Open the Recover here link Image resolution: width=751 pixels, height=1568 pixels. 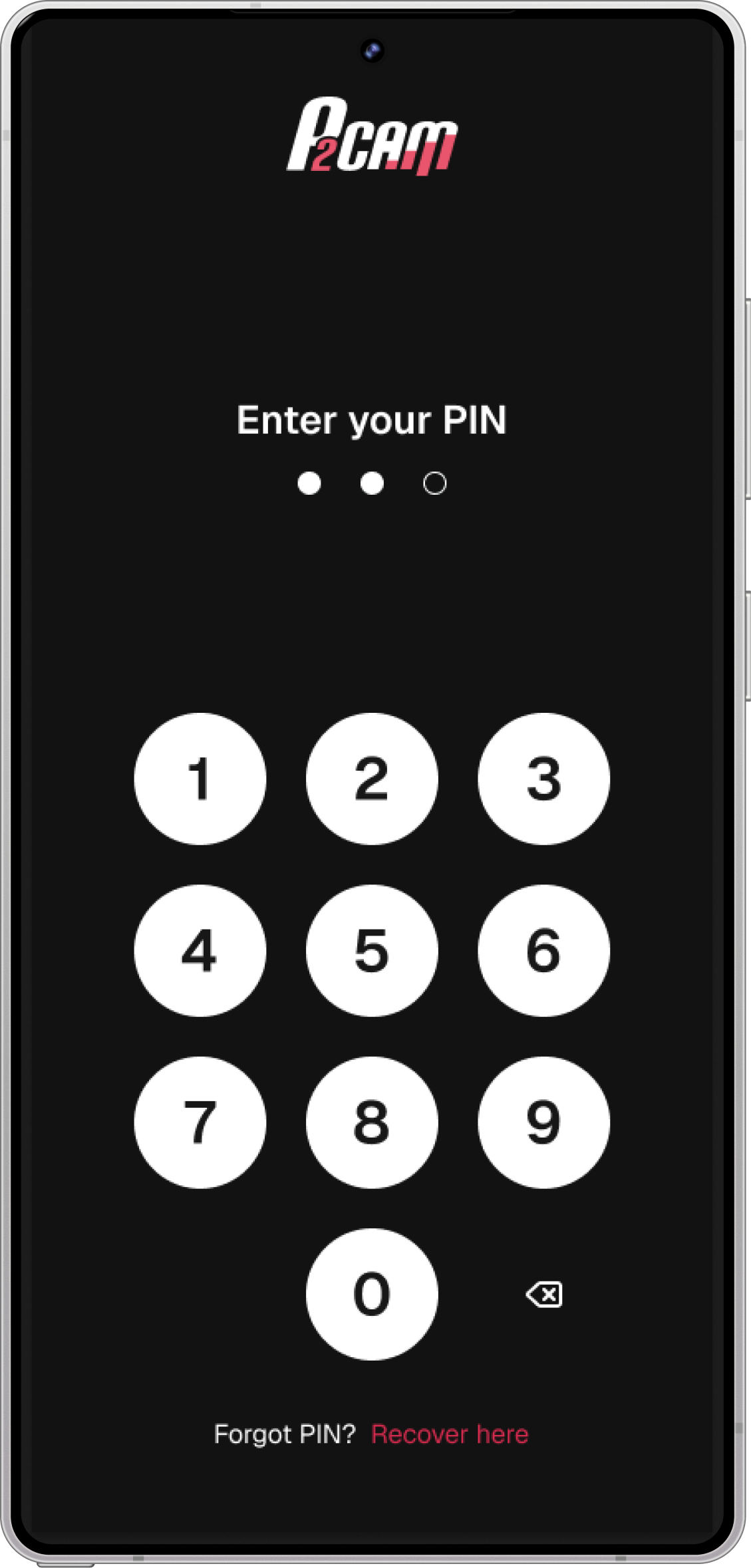(450, 1434)
